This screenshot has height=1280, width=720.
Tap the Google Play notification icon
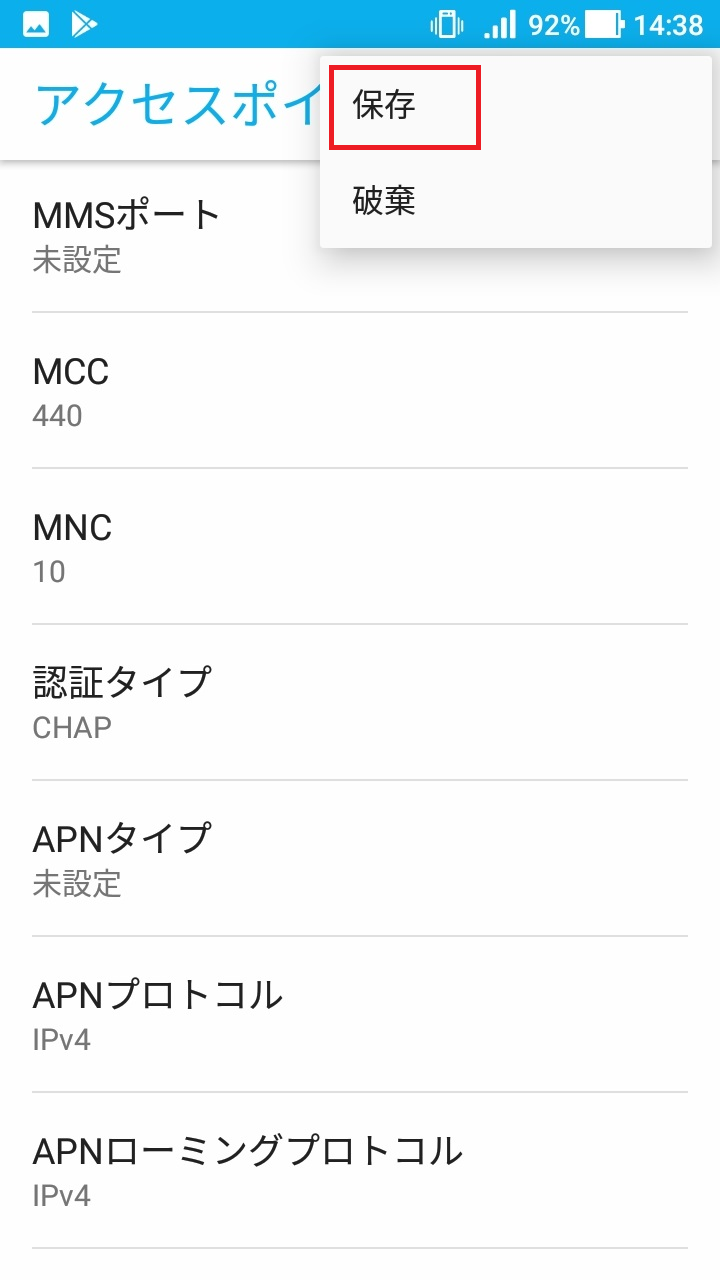(x=86, y=23)
